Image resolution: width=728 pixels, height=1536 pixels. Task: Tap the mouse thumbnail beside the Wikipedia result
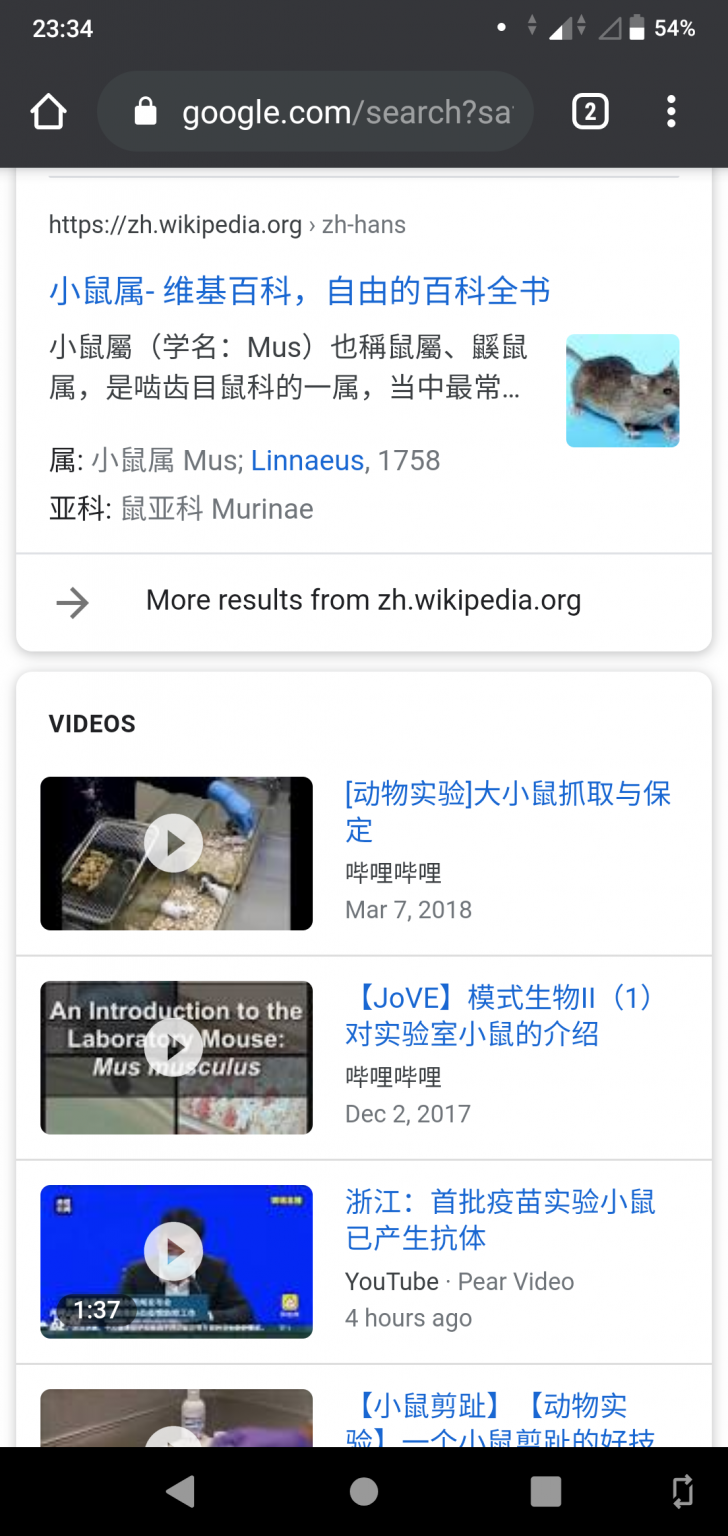[622, 390]
